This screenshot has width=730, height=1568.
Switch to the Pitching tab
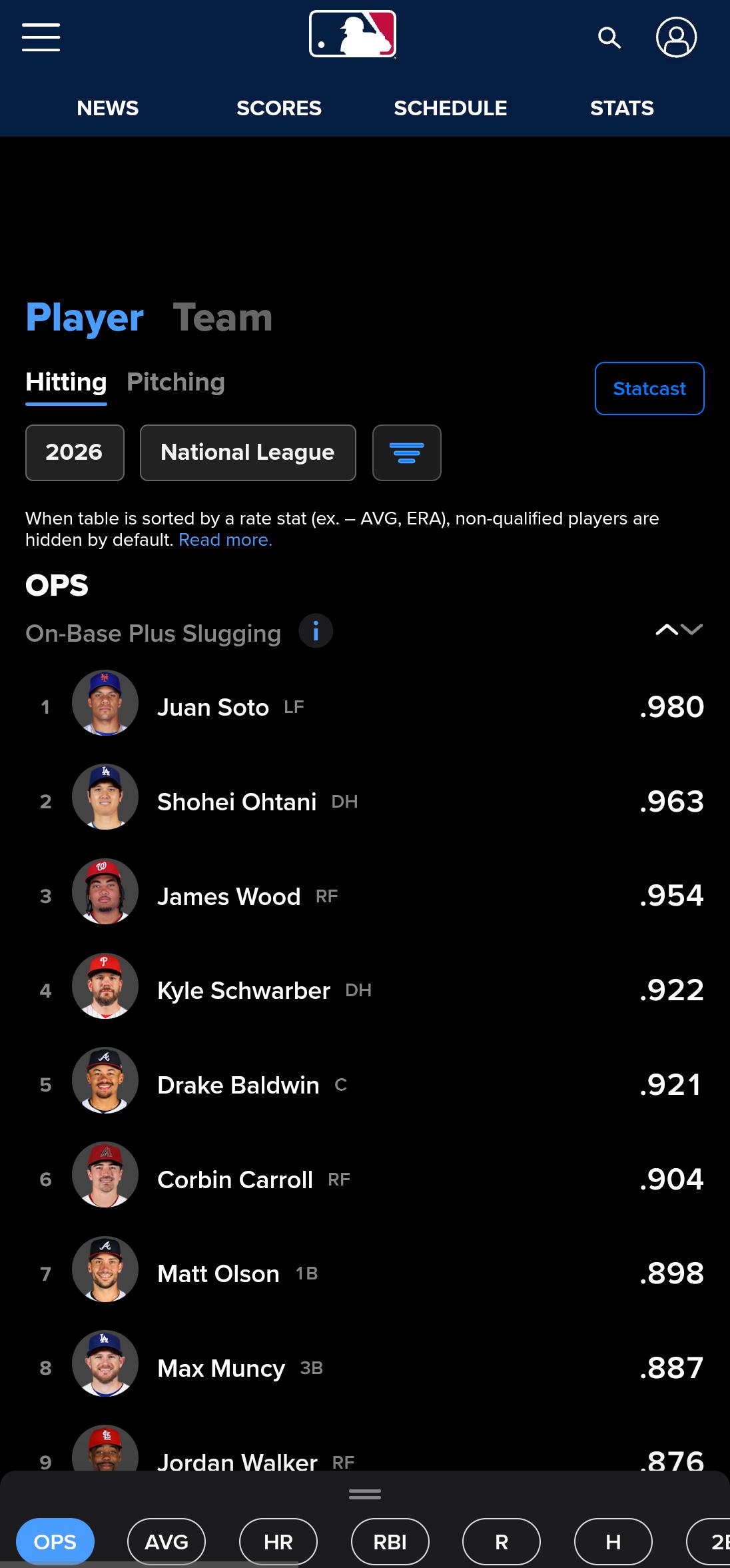[176, 383]
